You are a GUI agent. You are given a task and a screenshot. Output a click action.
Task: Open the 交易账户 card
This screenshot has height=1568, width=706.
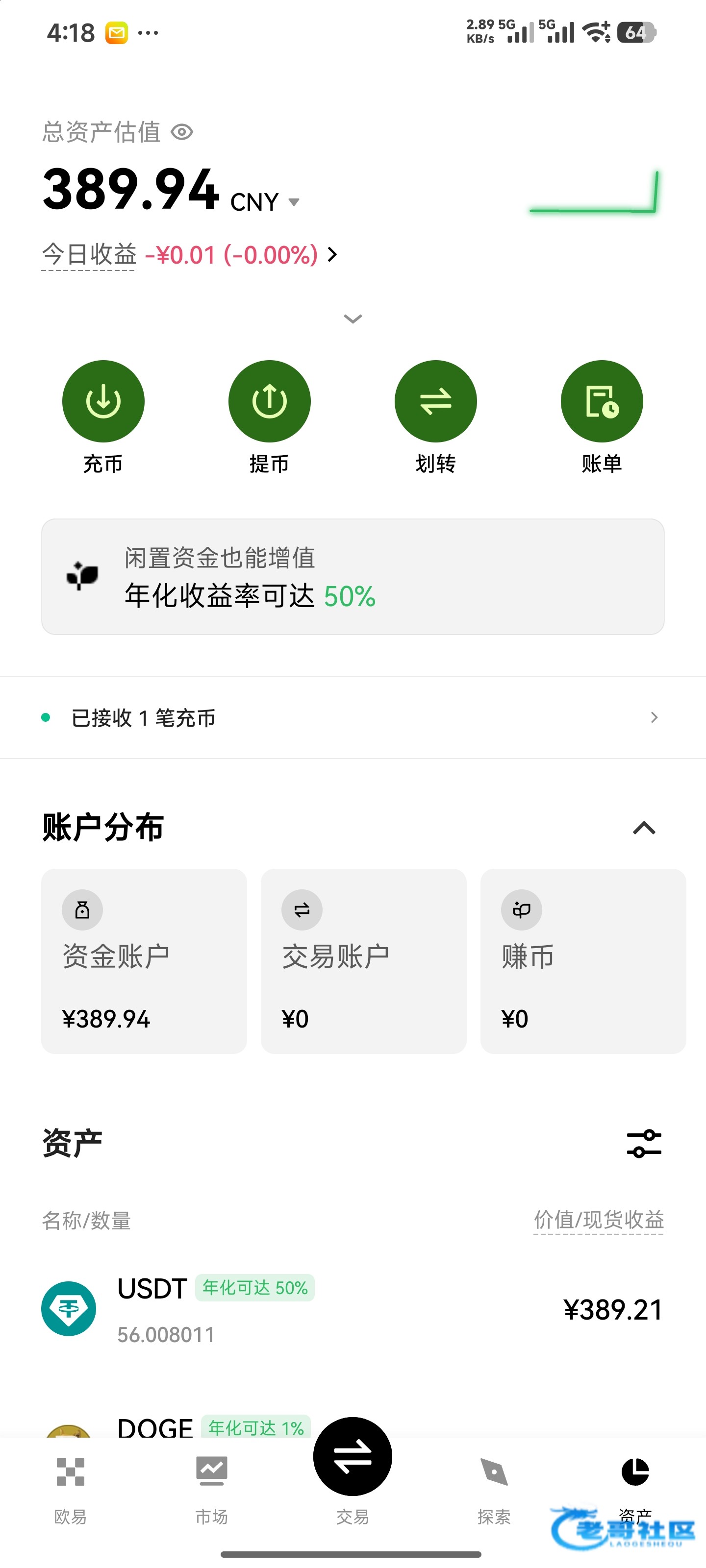363,960
